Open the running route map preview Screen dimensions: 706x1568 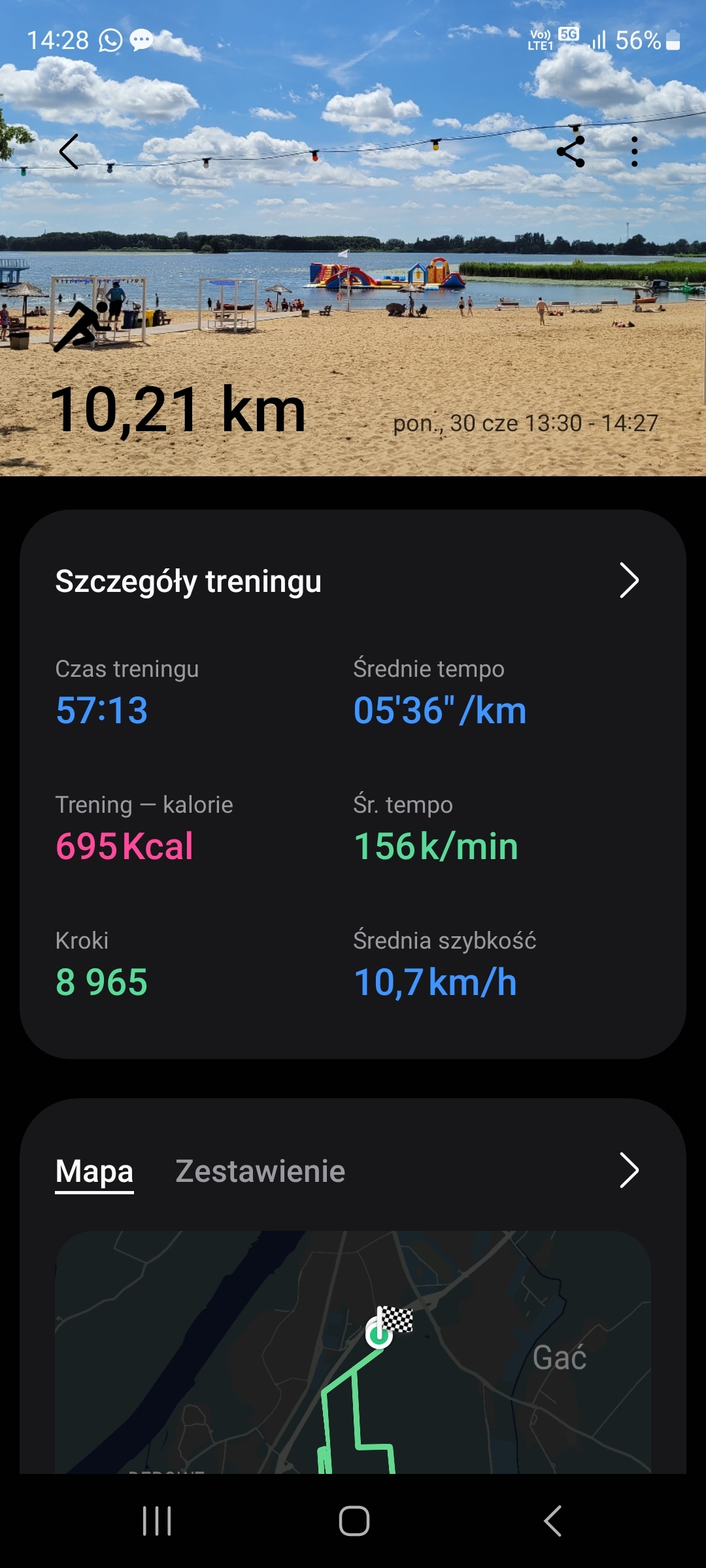353,1352
